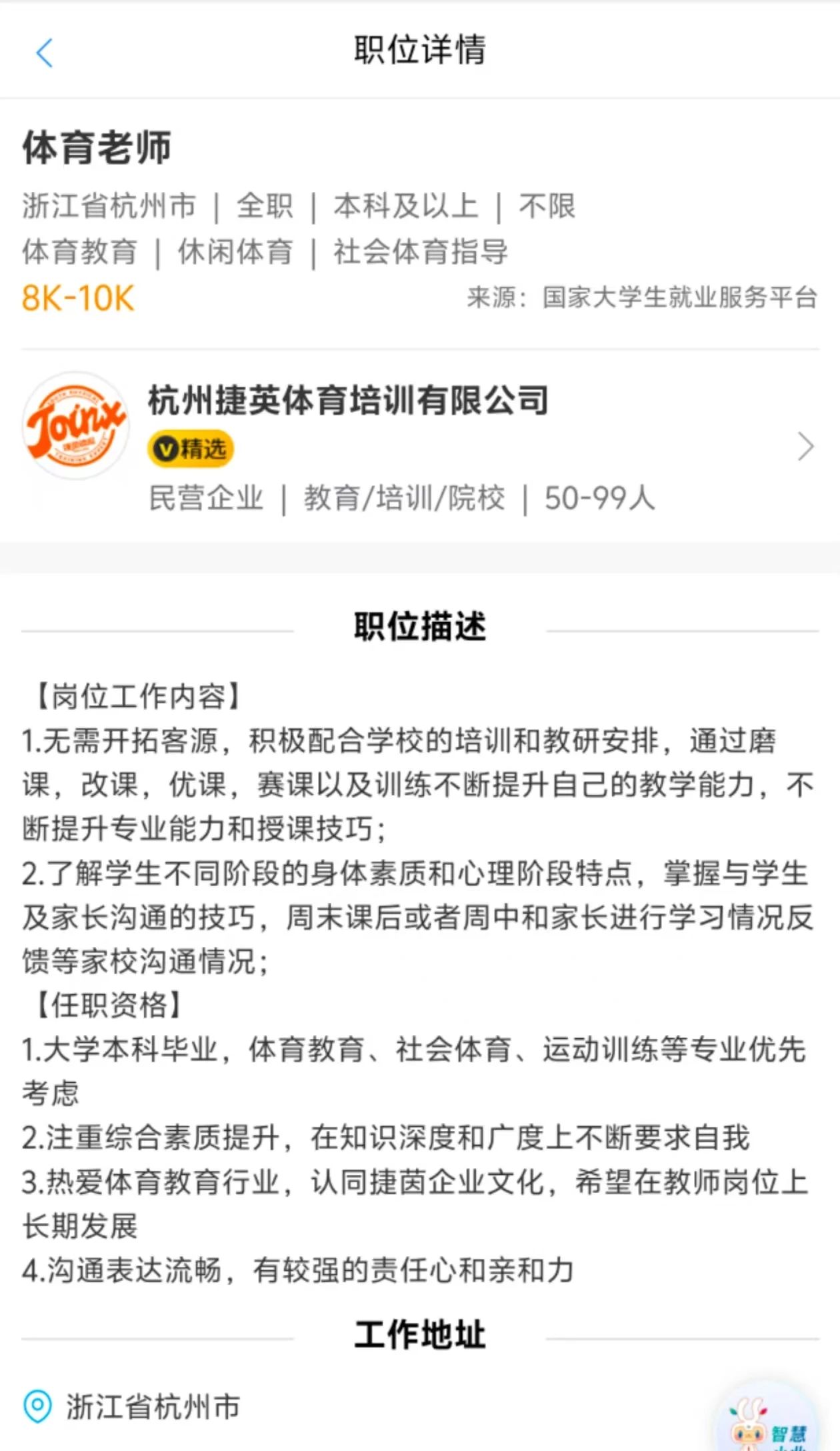Go back from the job details page

[44, 53]
